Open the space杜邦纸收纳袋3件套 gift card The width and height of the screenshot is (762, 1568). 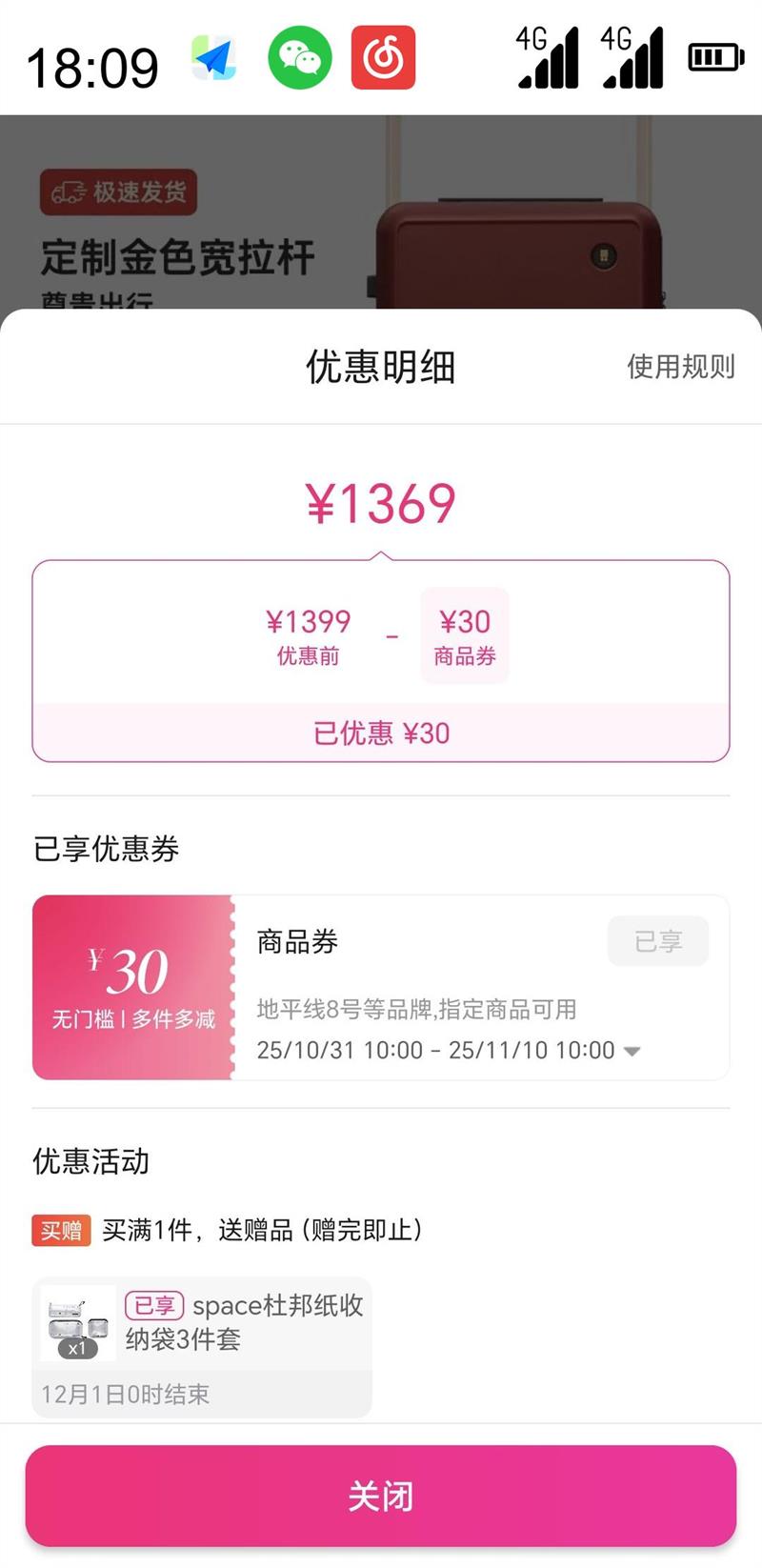(x=202, y=1345)
